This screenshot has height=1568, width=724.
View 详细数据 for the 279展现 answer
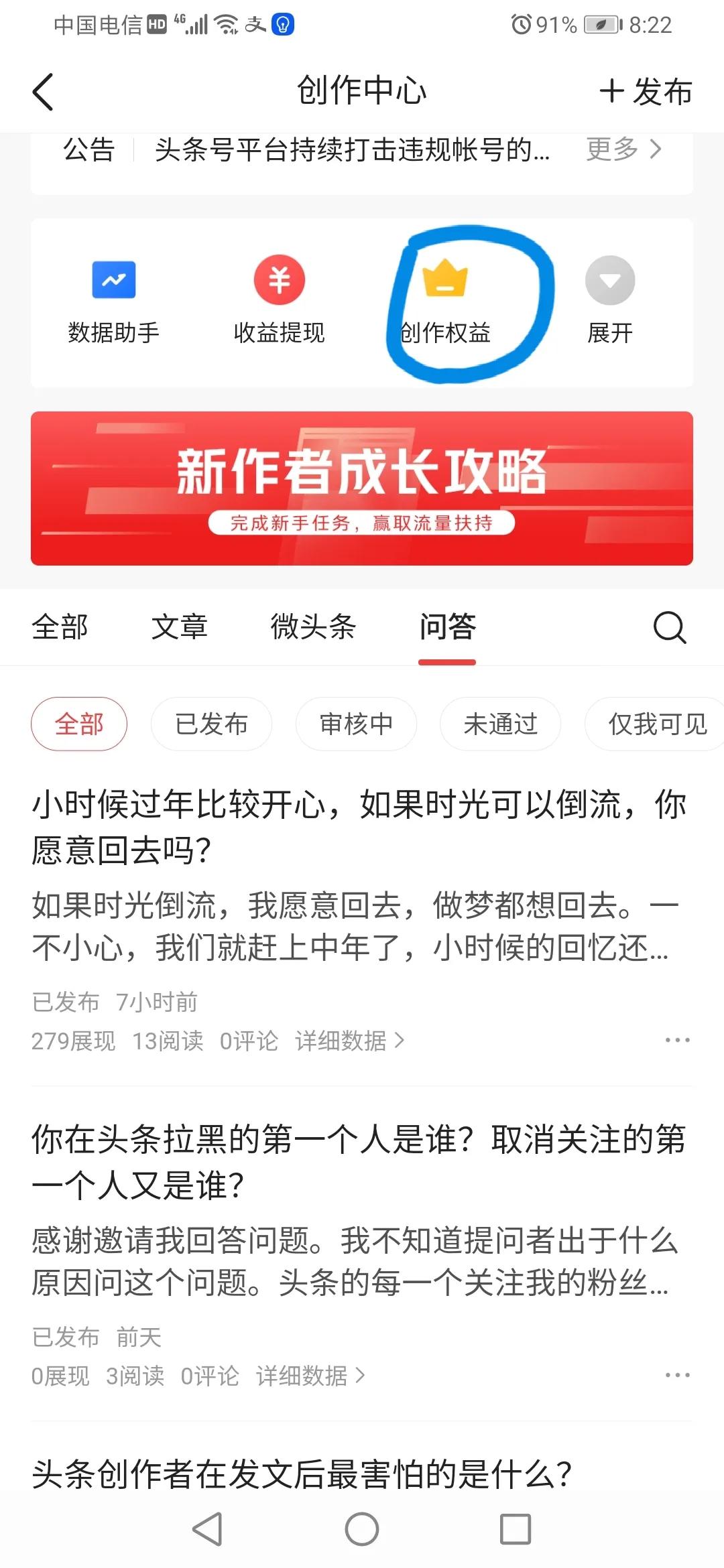click(349, 1041)
